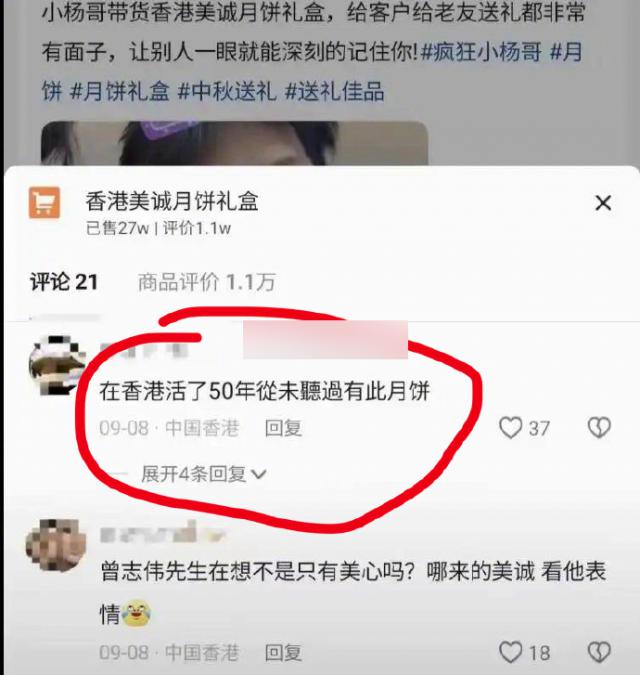Like the comment with 37 likes
The height and width of the screenshot is (675, 640).
[511, 428]
